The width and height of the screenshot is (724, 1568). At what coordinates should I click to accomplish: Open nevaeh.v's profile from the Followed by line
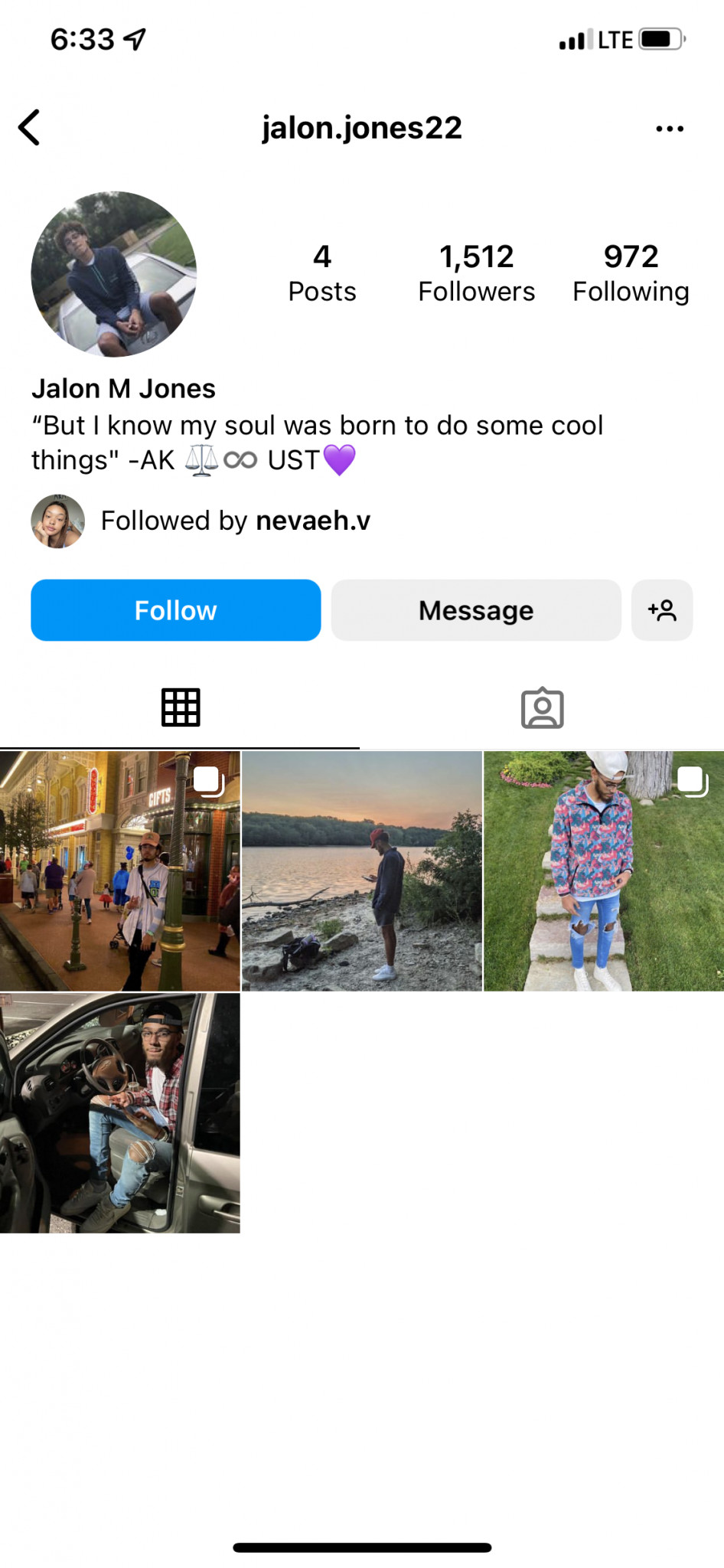(x=313, y=521)
